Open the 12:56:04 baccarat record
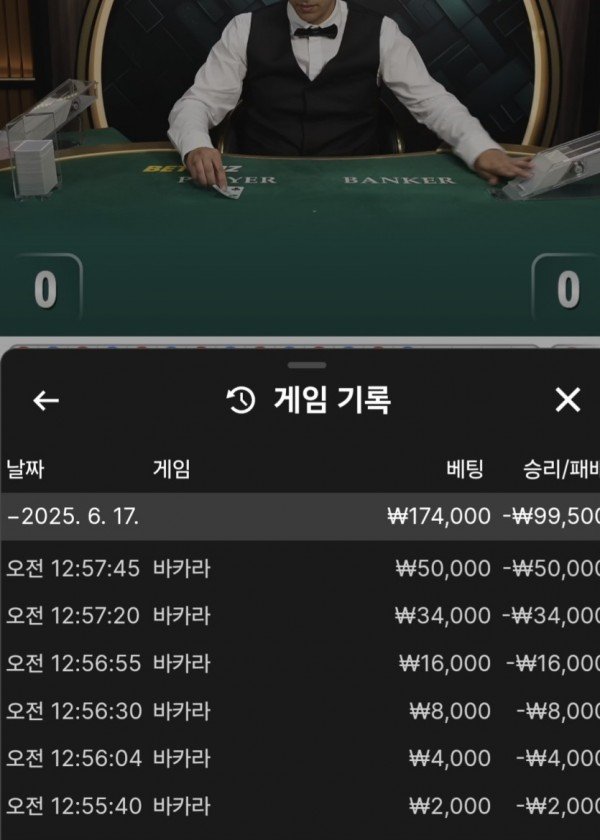The image size is (600, 840). click(x=300, y=758)
